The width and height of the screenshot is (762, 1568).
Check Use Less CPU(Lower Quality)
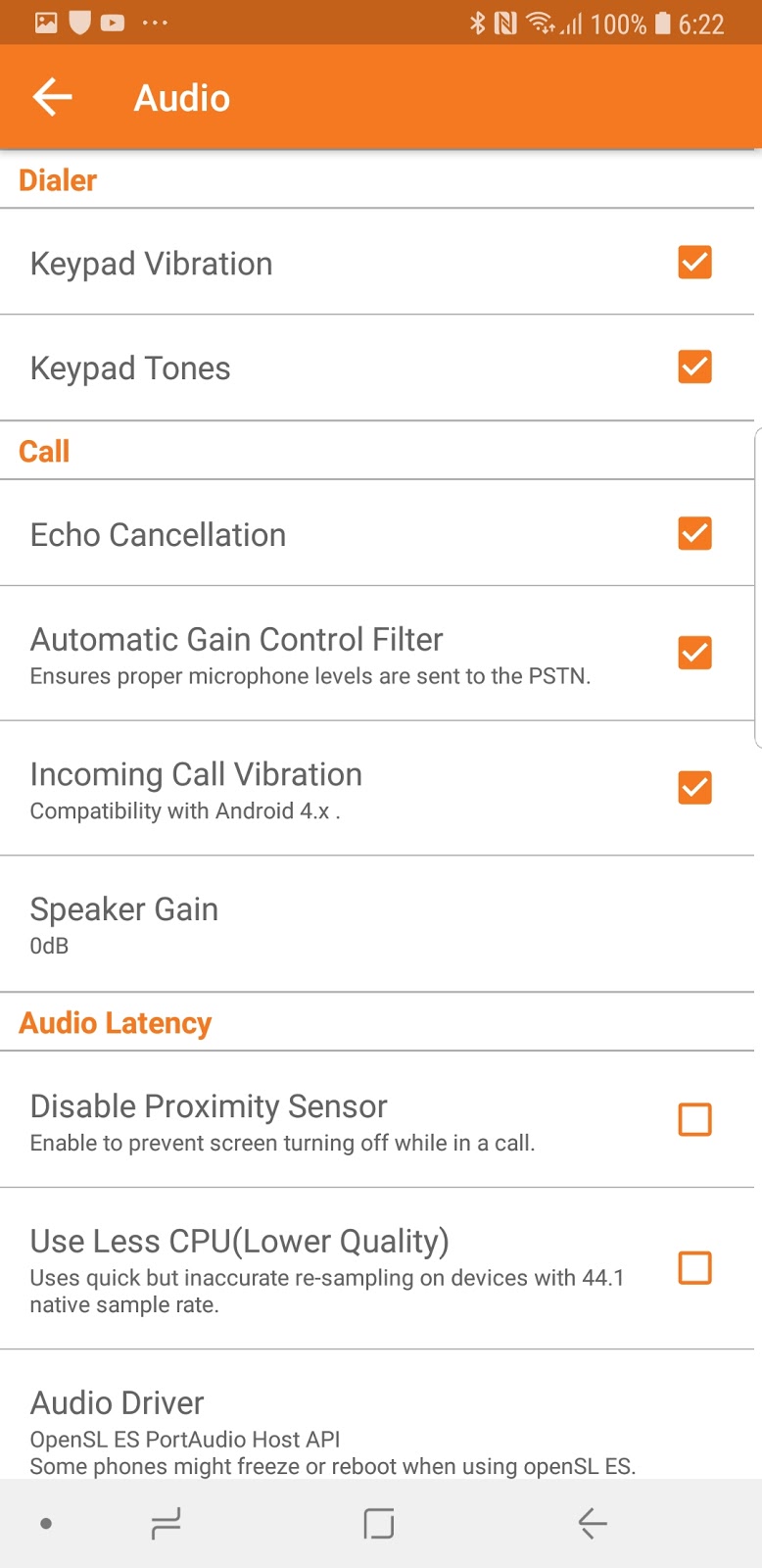[x=694, y=1268]
